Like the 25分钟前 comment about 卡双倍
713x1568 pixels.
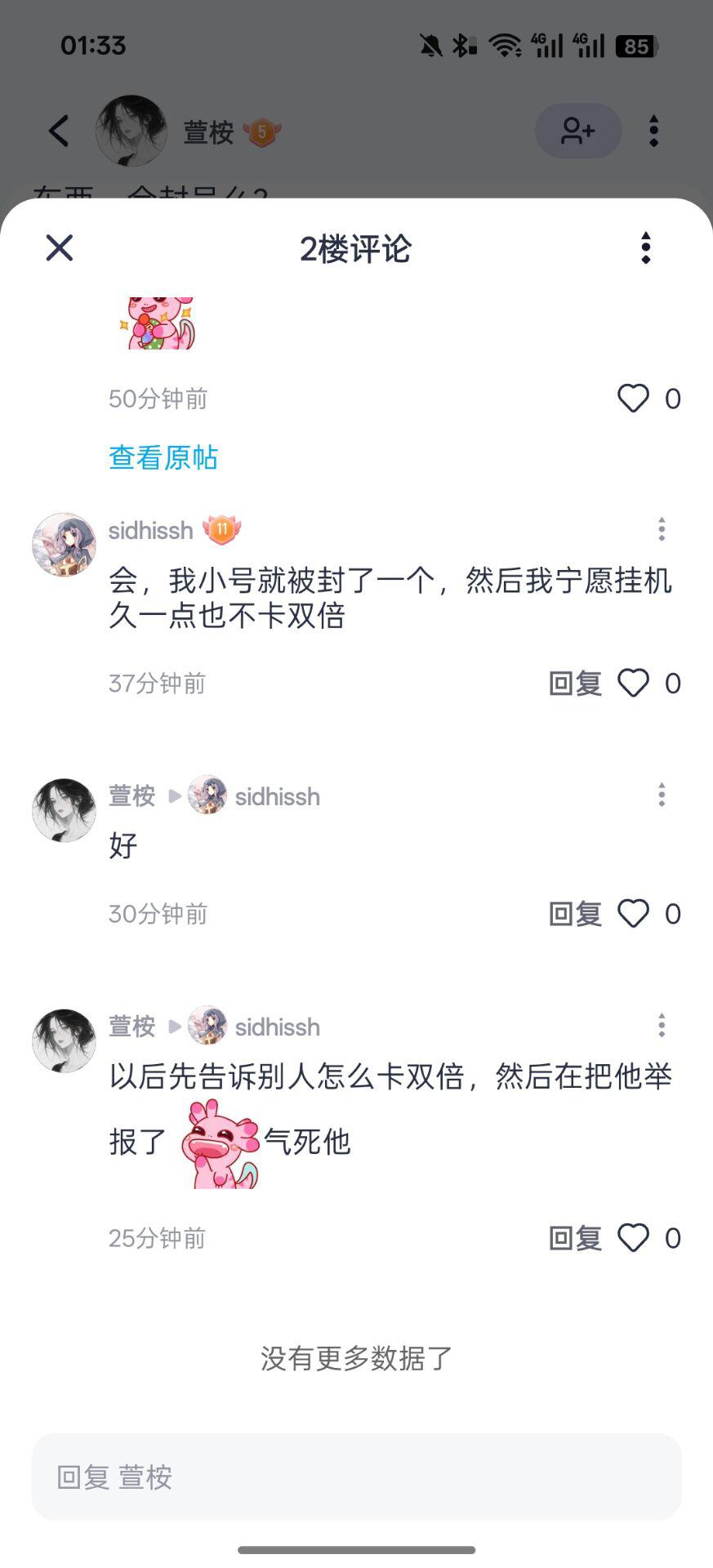coord(634,1237)
